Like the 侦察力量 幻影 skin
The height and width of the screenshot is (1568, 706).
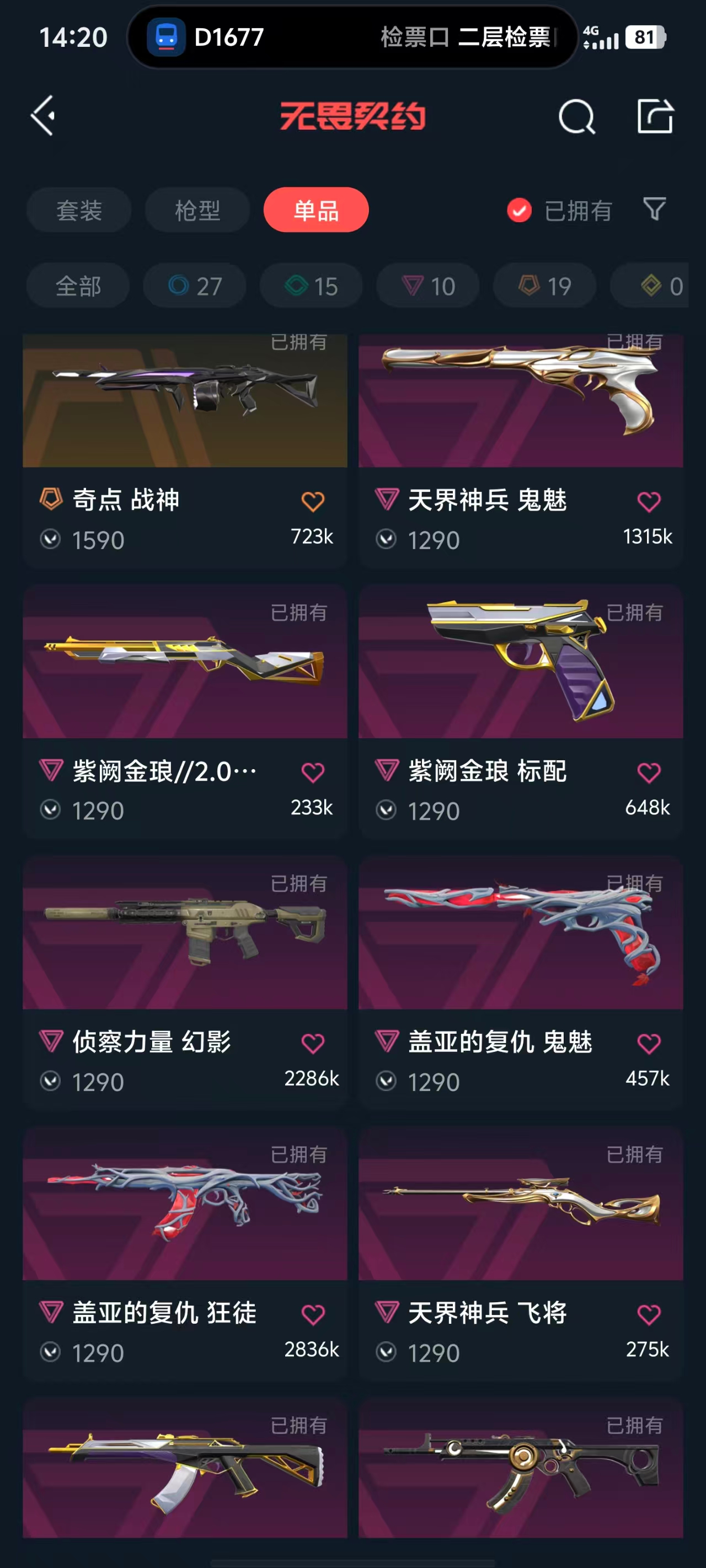click(313, 1043)
